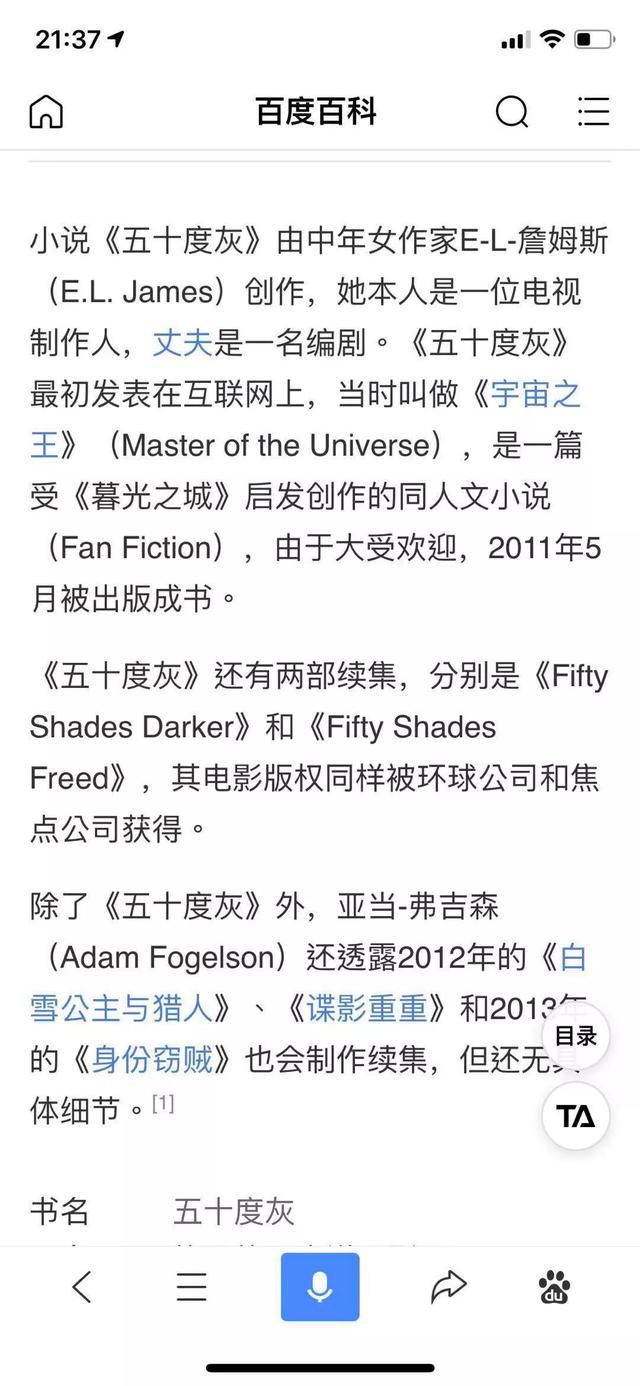Open the top-right list menu icon
640x1386 pixels.
tap(593, 111)
